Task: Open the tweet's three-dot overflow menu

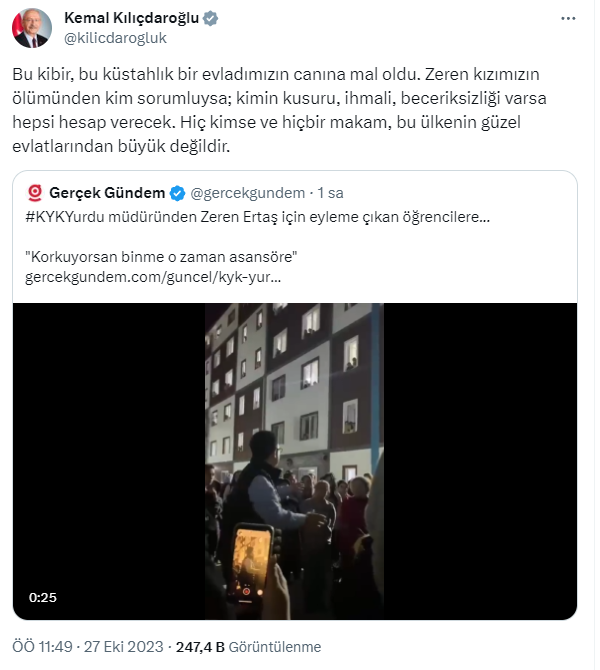Action: (569, 19)
